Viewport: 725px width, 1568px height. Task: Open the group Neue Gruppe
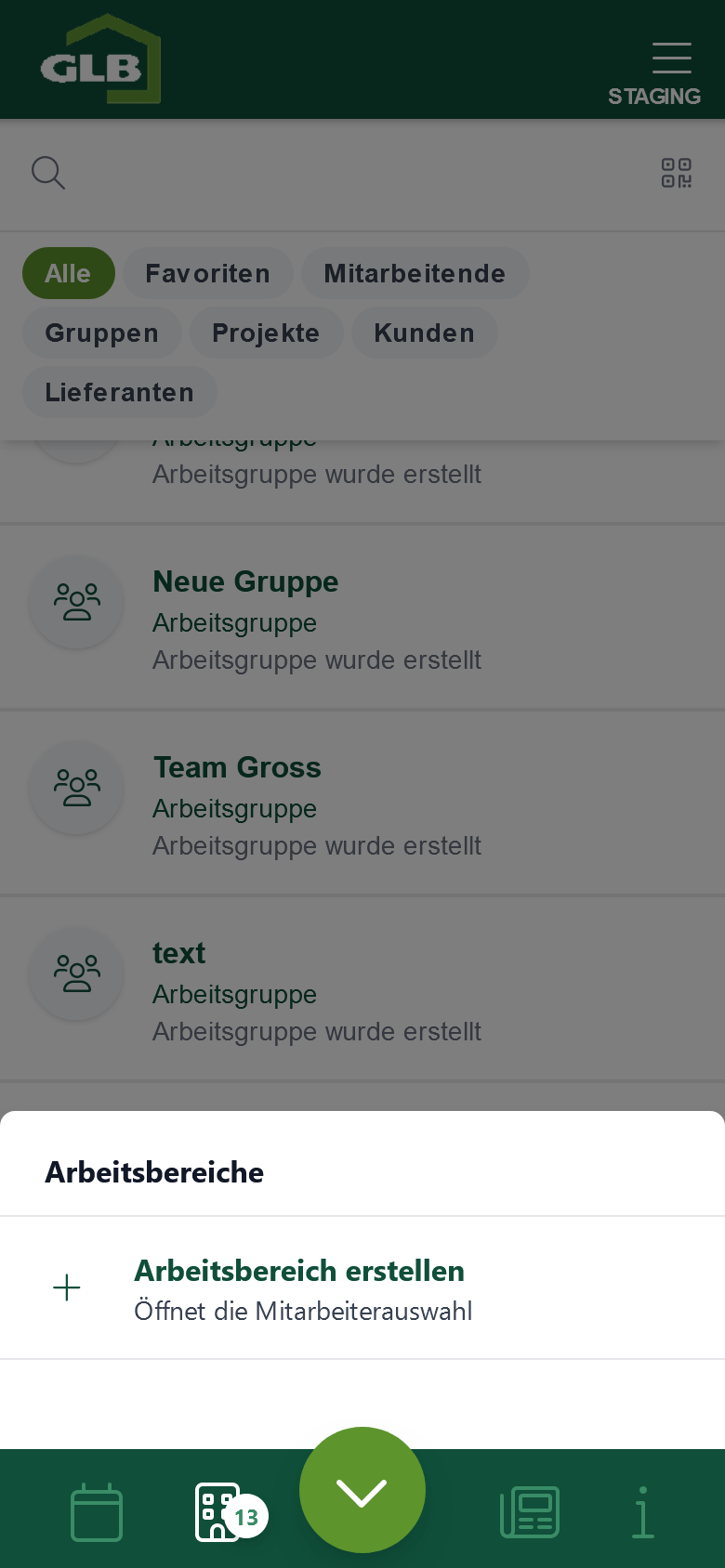tap(245, 581)
